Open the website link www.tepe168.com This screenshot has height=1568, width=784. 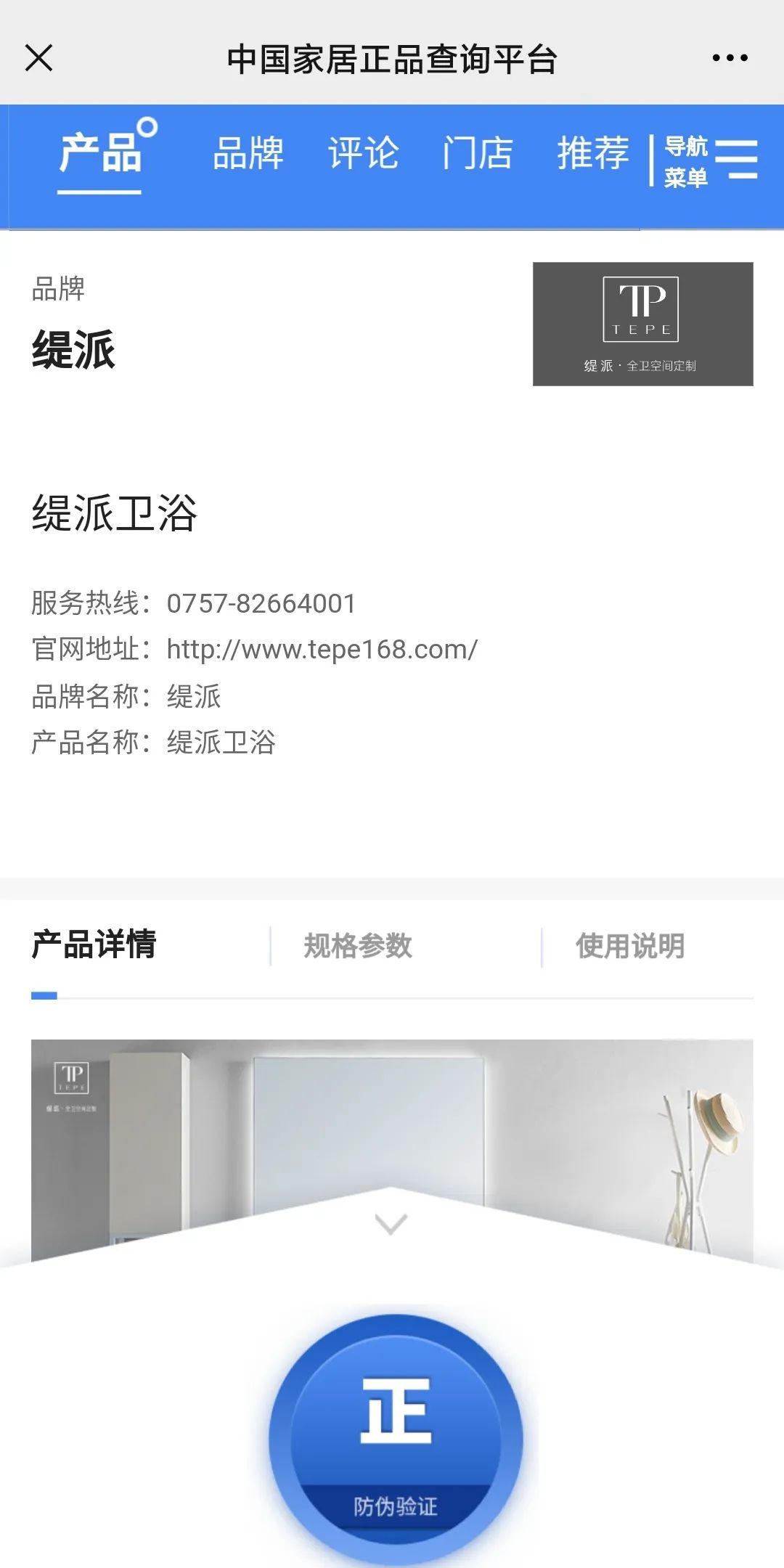click(319, 650)
